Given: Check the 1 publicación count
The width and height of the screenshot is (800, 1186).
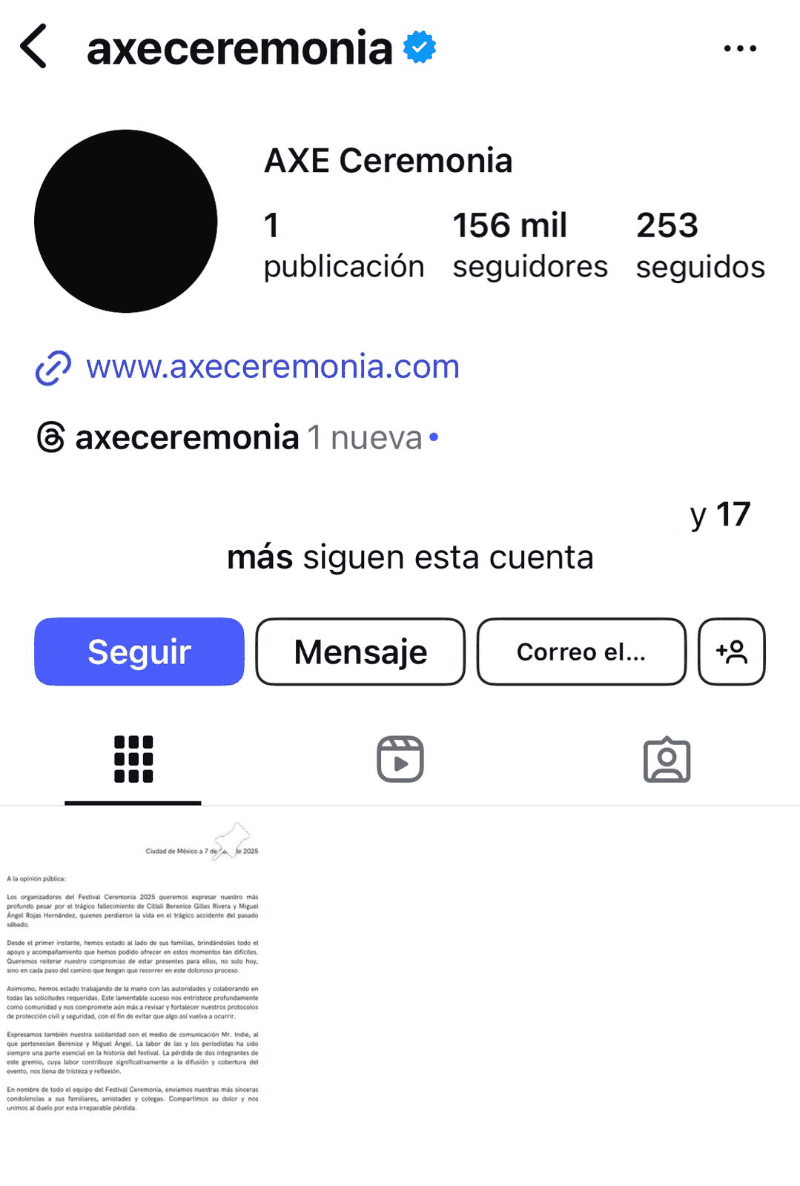Looking at the screenshot, I should (x=343, y=245).
